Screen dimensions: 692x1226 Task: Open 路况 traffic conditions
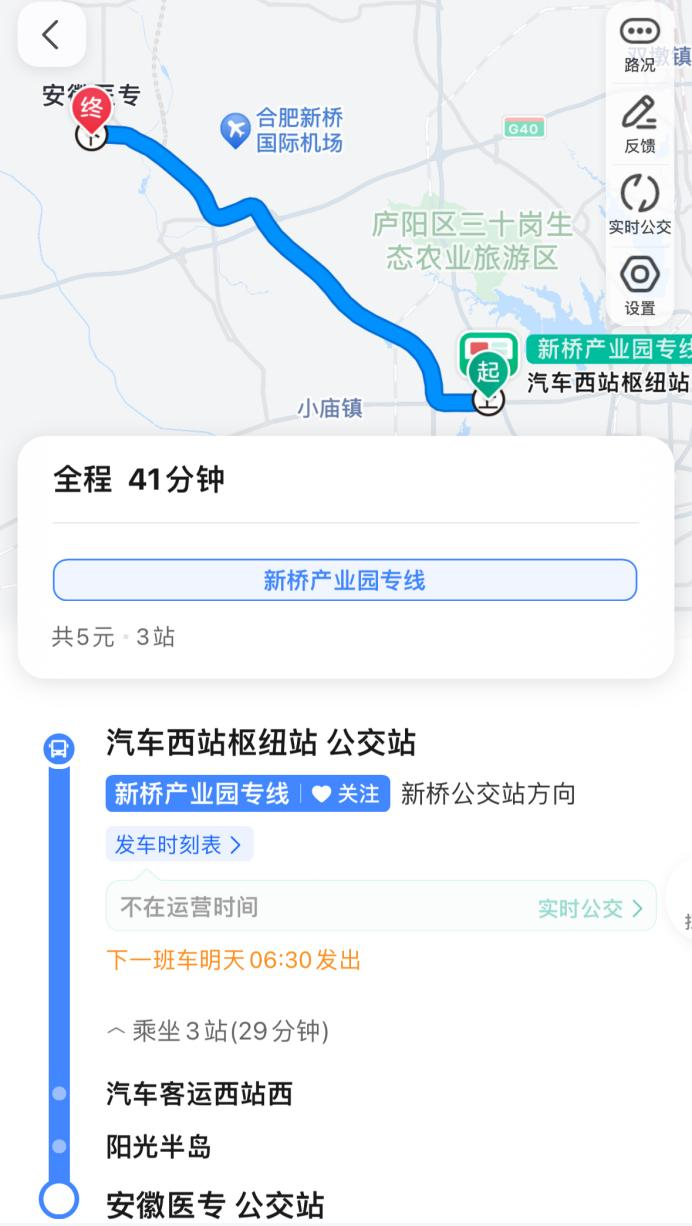coord(639,45)
